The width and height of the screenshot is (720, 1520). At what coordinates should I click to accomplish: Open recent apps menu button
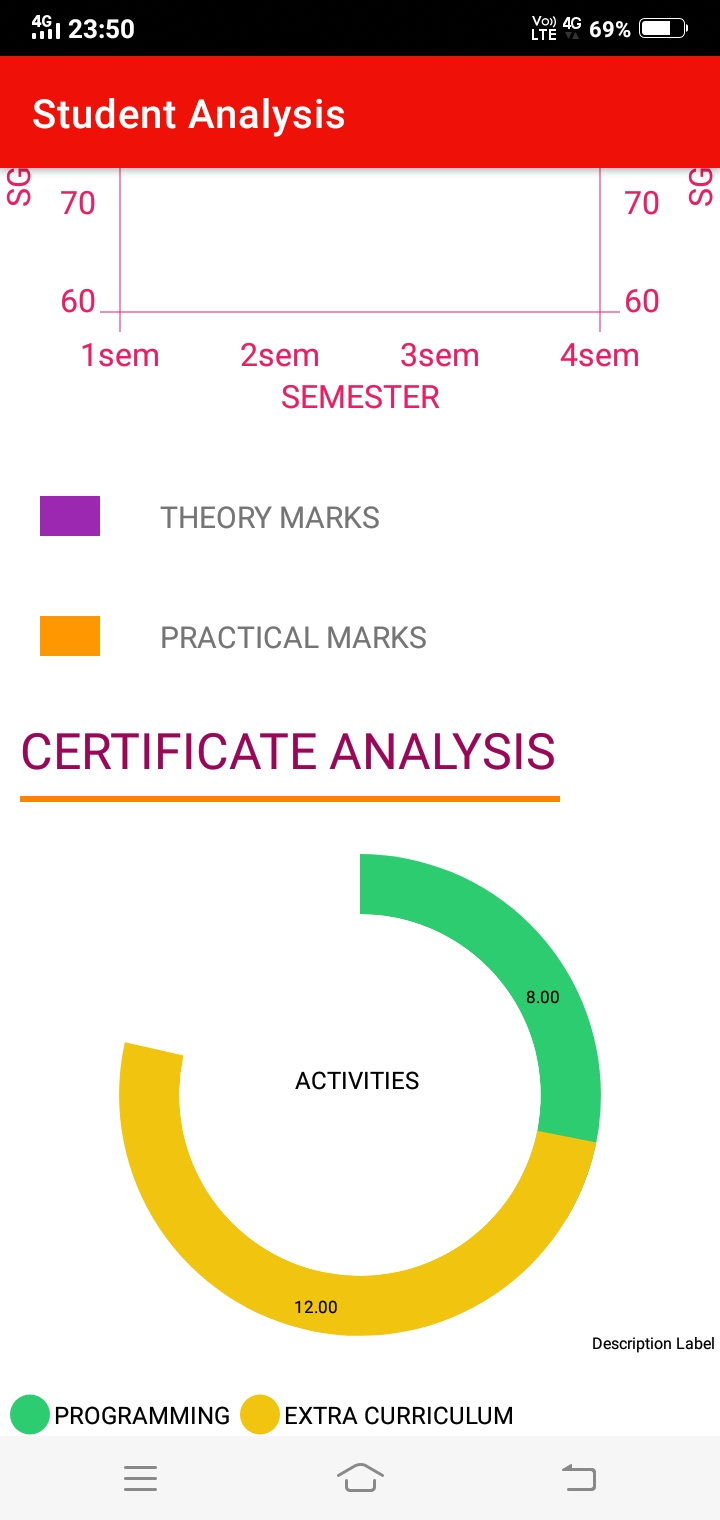[140, 1478]
